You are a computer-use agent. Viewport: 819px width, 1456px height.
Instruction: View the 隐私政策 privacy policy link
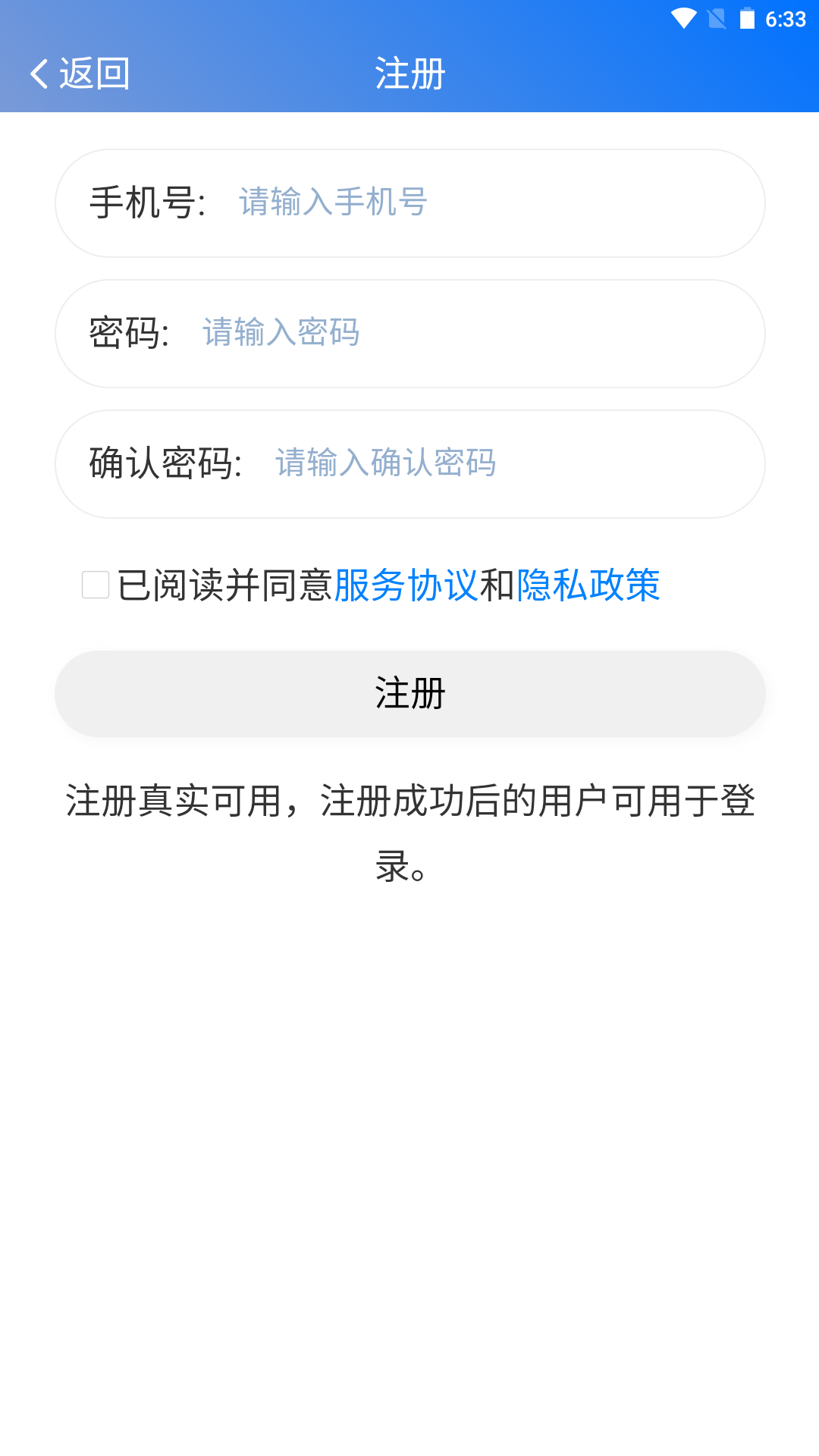coord(588,585)
